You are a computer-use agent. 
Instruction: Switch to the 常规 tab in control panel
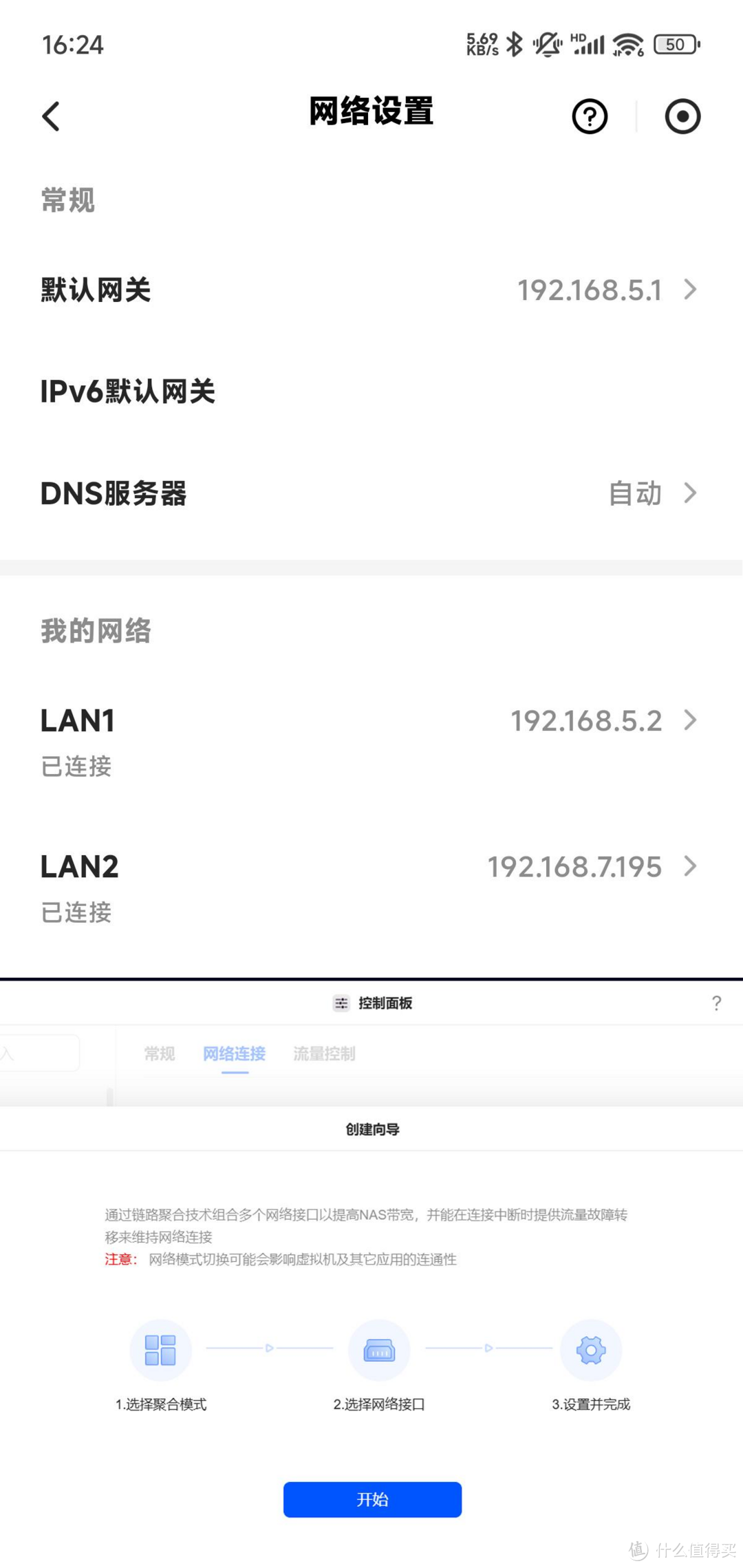[x=160, y=1054]
